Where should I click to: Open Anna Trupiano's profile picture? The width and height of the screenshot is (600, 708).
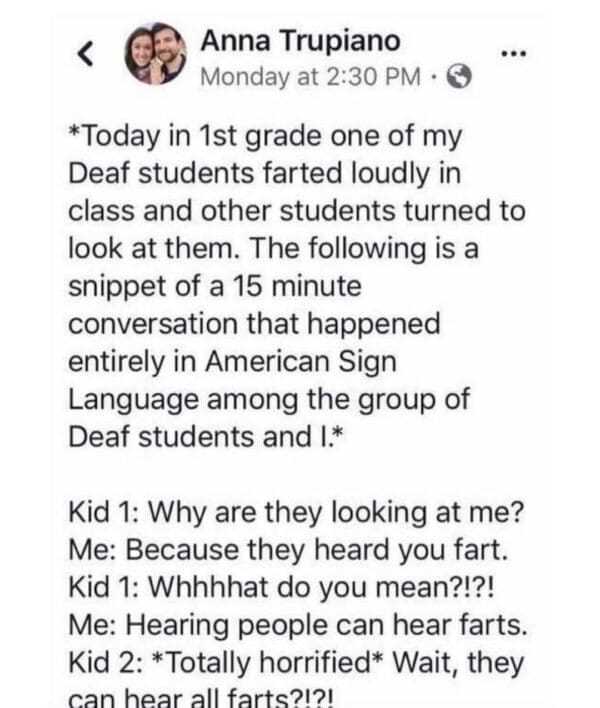tap(155, 54)
